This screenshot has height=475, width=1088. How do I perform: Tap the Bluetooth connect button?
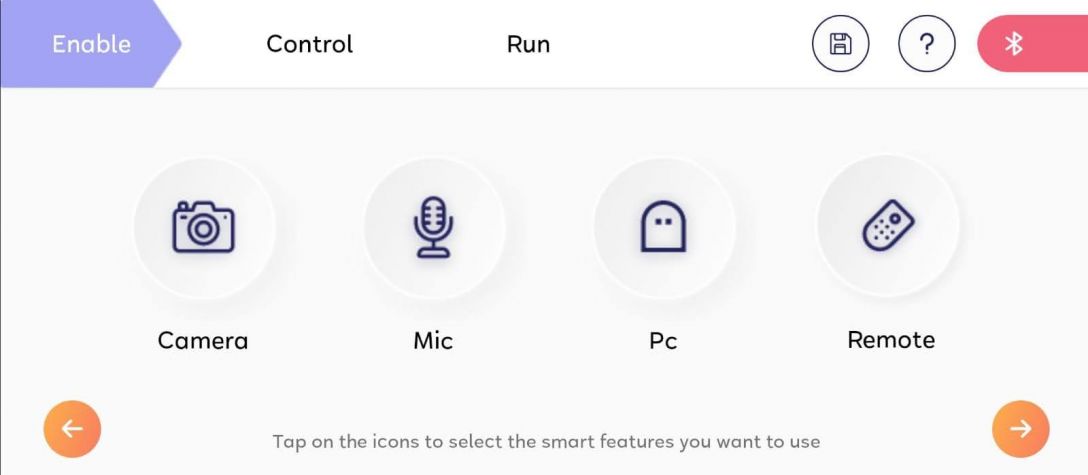[1030, 44]
